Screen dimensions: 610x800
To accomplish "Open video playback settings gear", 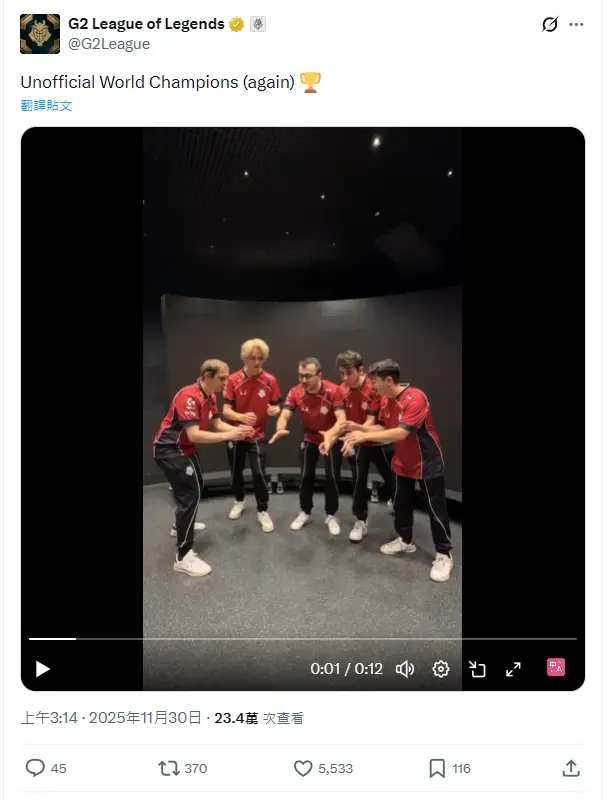I will tap(441, 669).
